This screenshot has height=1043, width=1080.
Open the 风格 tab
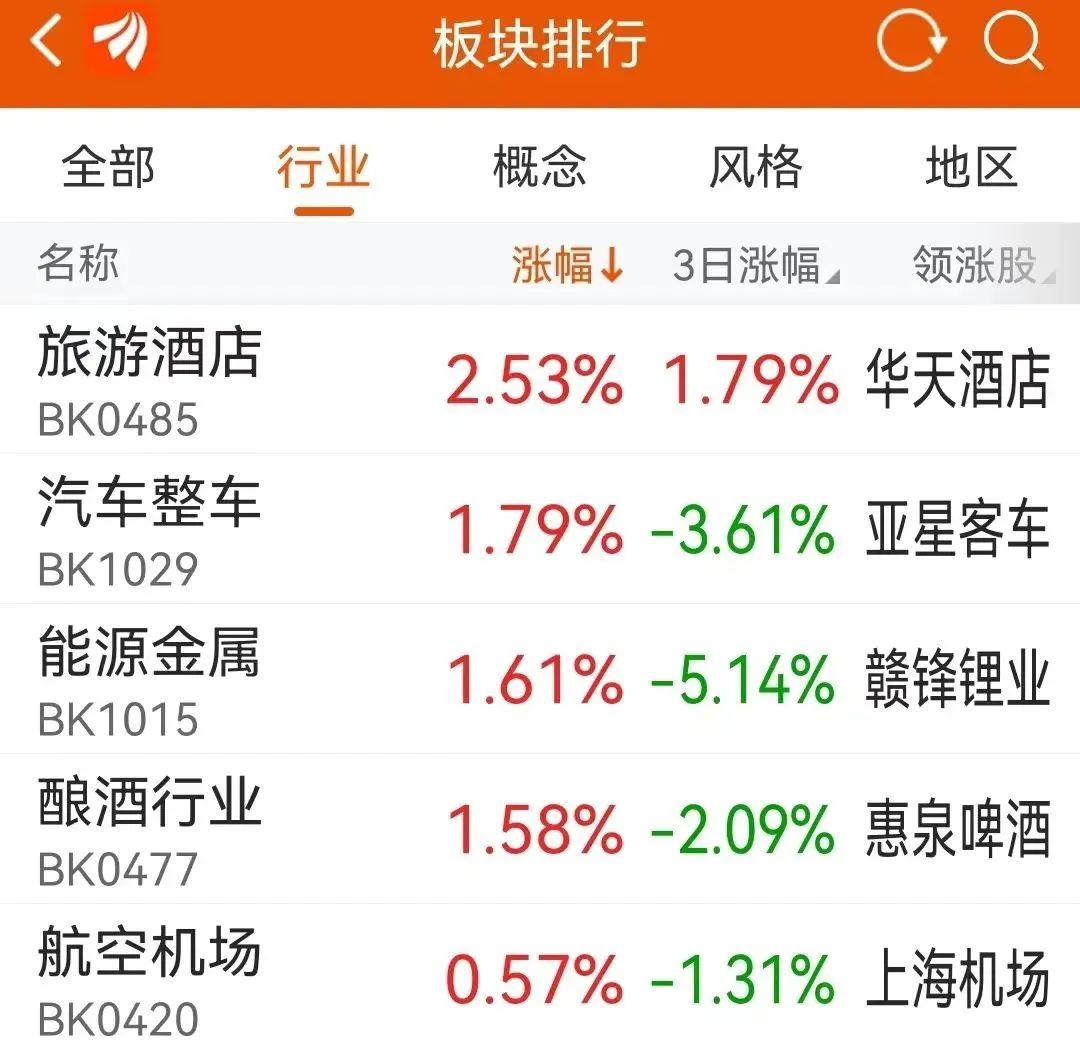[755, 167]
